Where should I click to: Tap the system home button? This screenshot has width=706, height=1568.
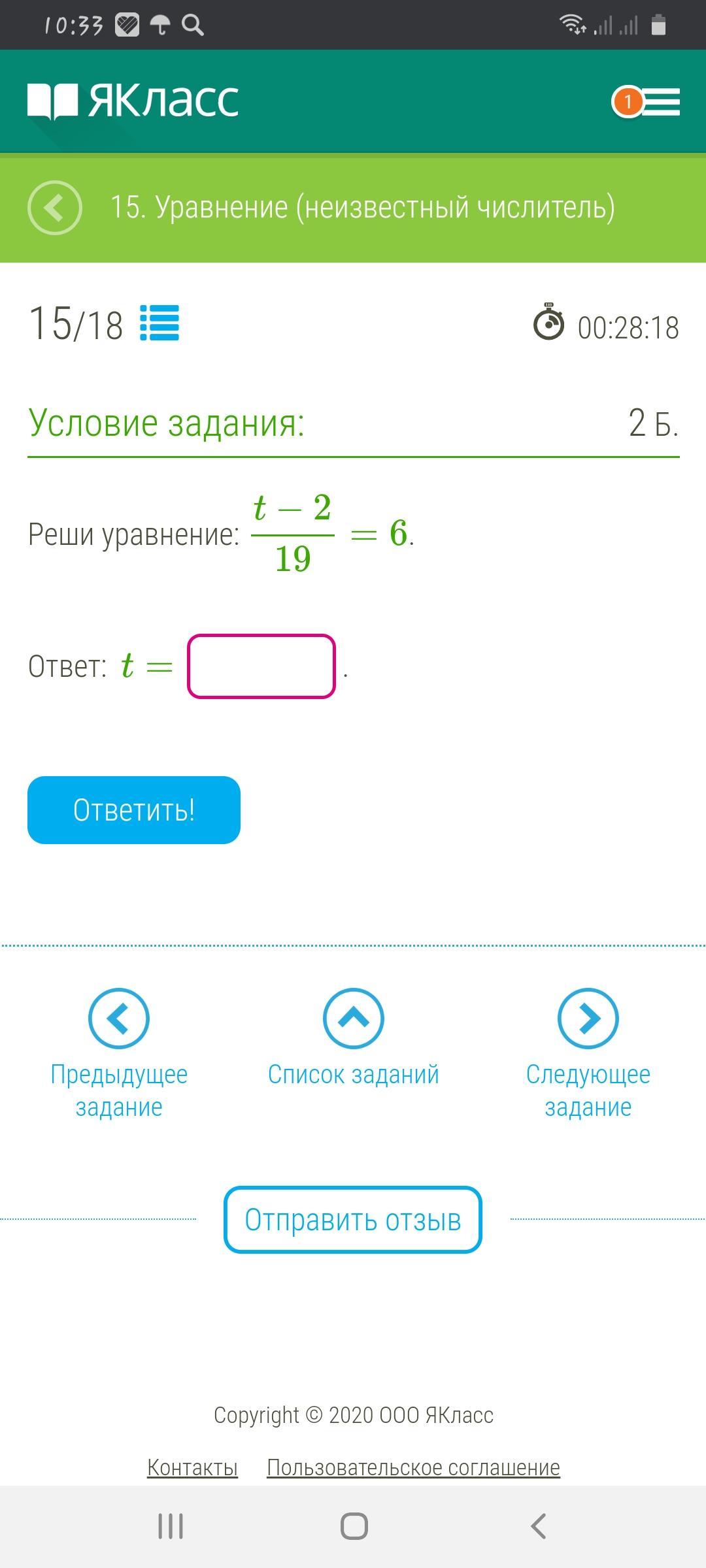354,1526
